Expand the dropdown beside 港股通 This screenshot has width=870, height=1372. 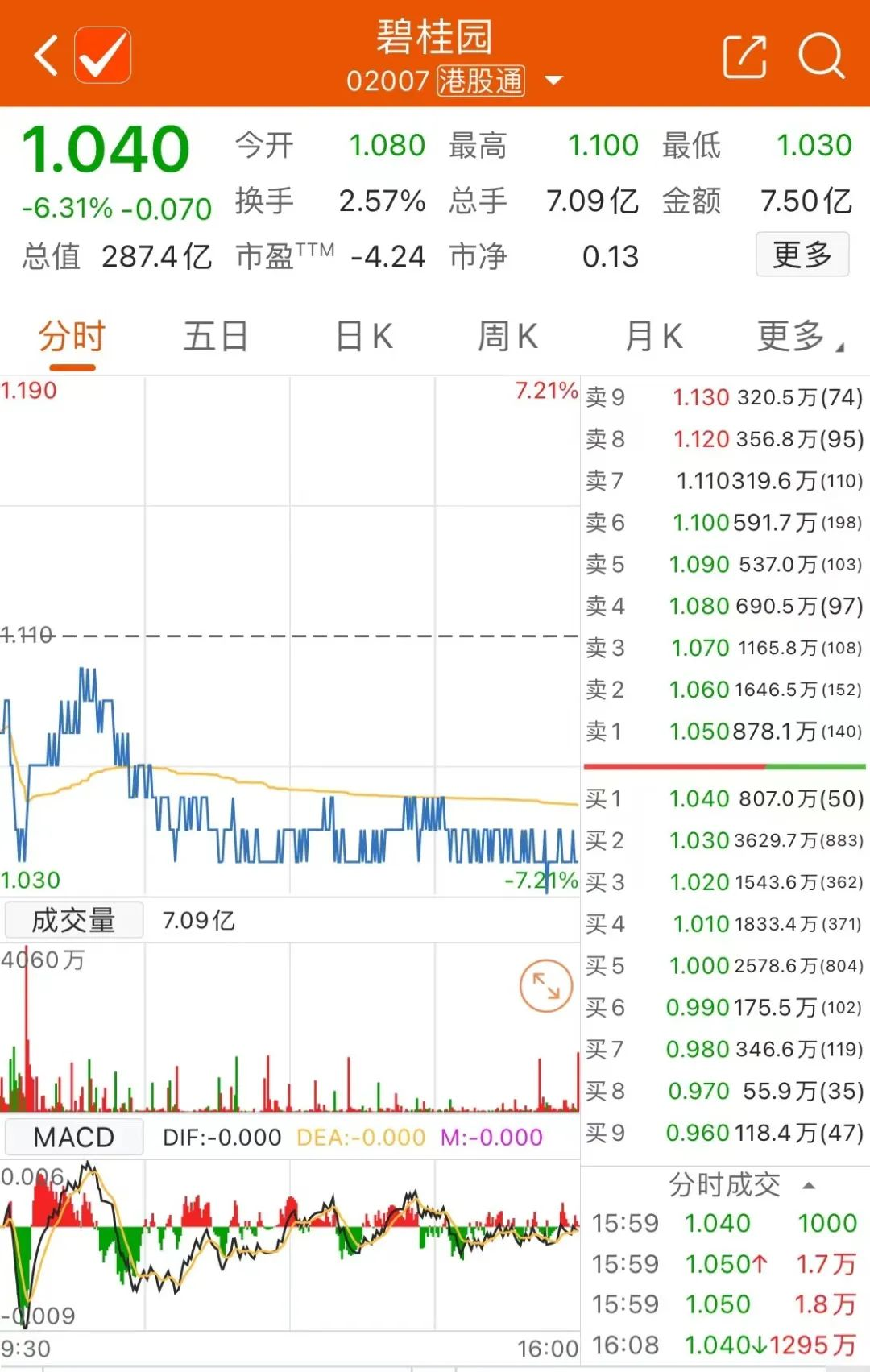pyautogui.click(x=553, y=81)
